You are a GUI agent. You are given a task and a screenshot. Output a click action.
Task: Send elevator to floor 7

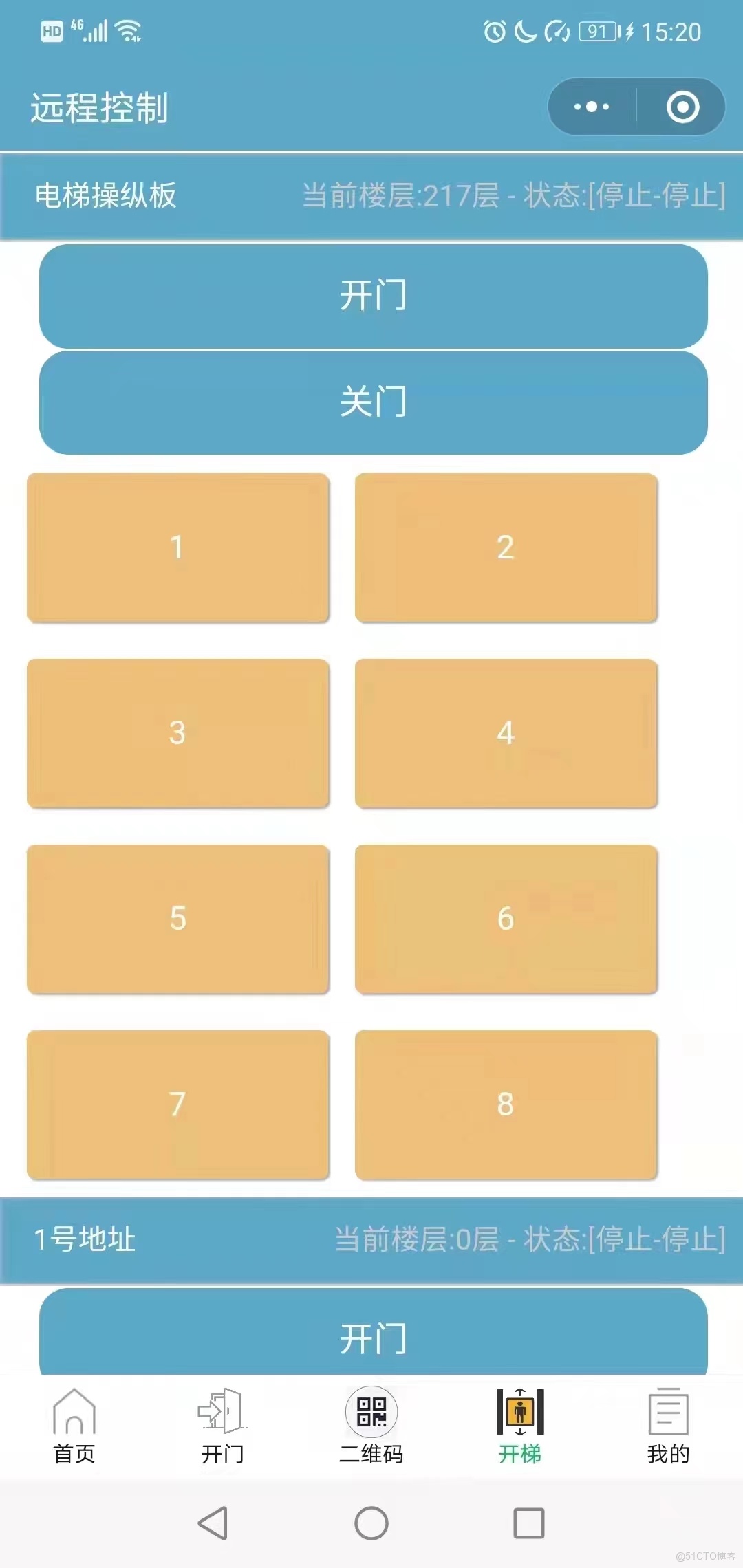(x=177, y=1104)
